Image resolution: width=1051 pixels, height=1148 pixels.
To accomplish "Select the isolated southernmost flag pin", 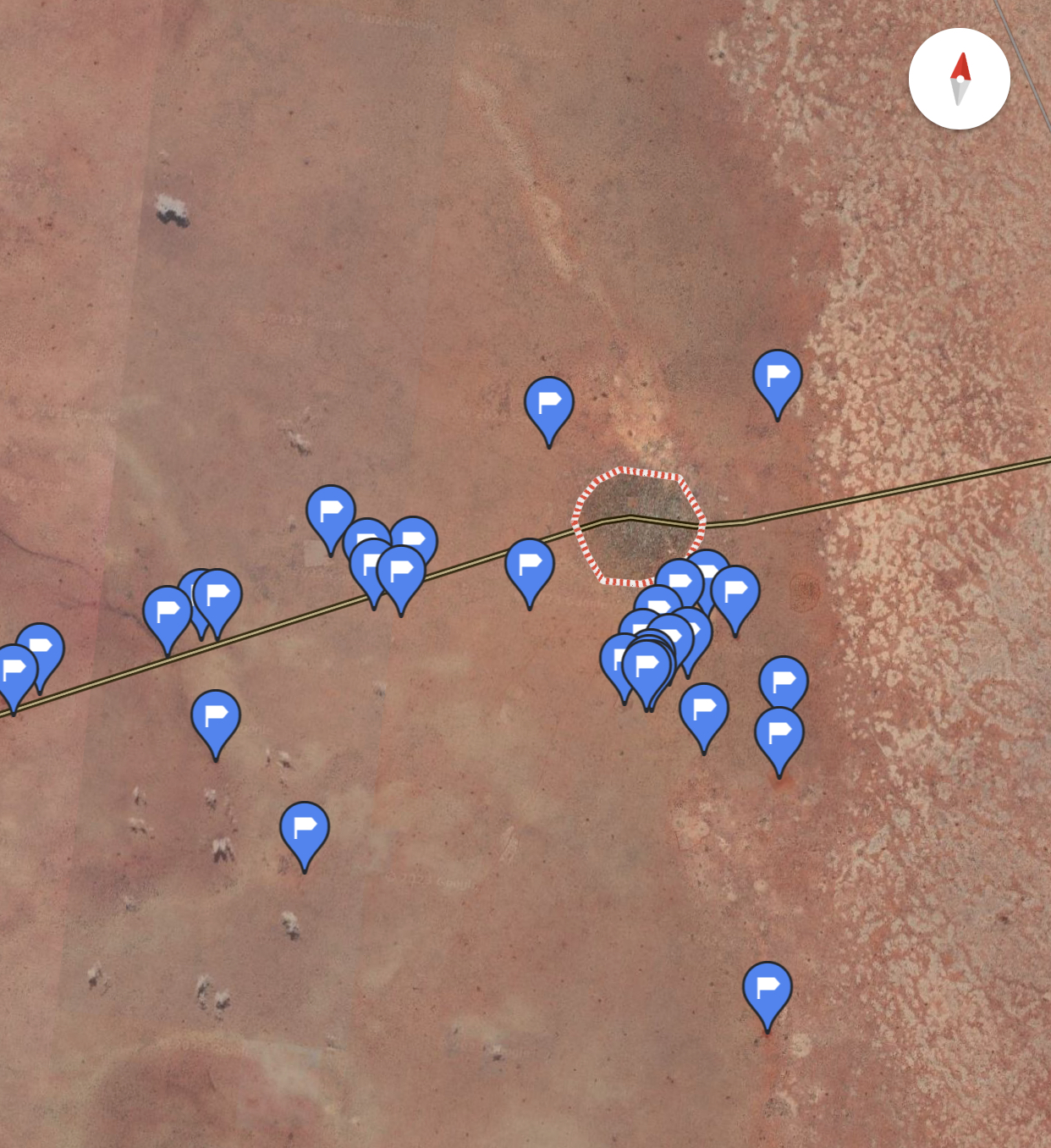I will (x=767, y=991).
